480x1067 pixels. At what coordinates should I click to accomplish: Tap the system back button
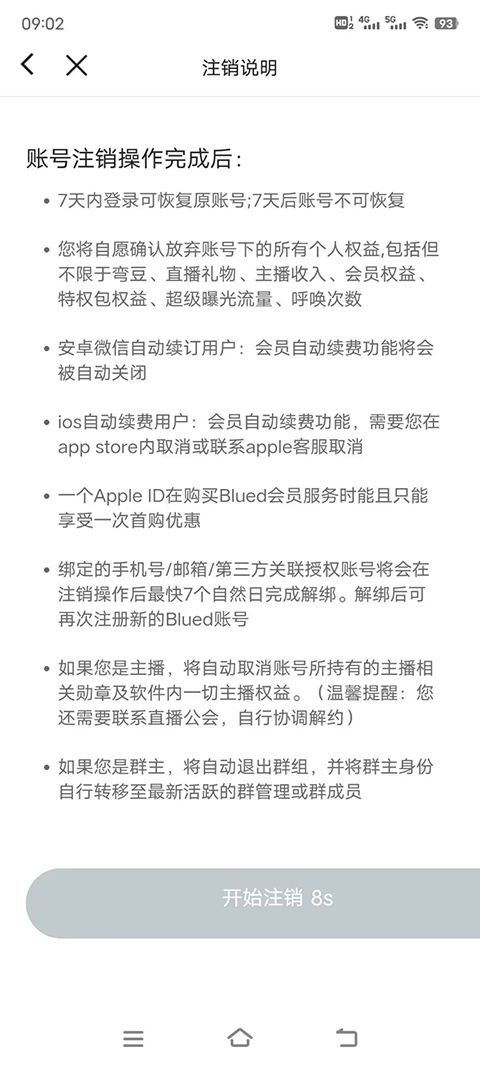(x=347, y=1037)
